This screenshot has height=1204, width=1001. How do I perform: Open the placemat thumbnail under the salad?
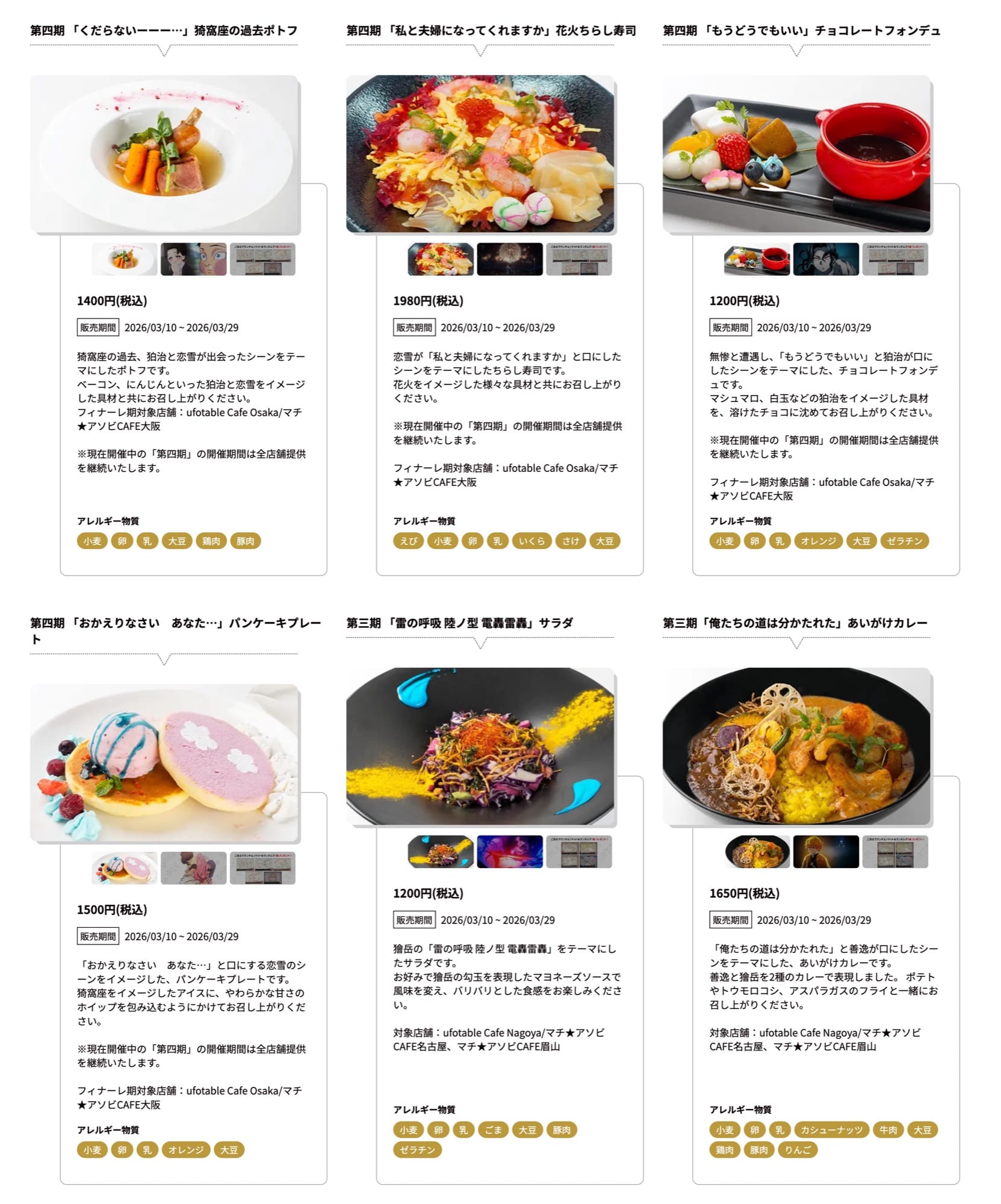[578, 852]
